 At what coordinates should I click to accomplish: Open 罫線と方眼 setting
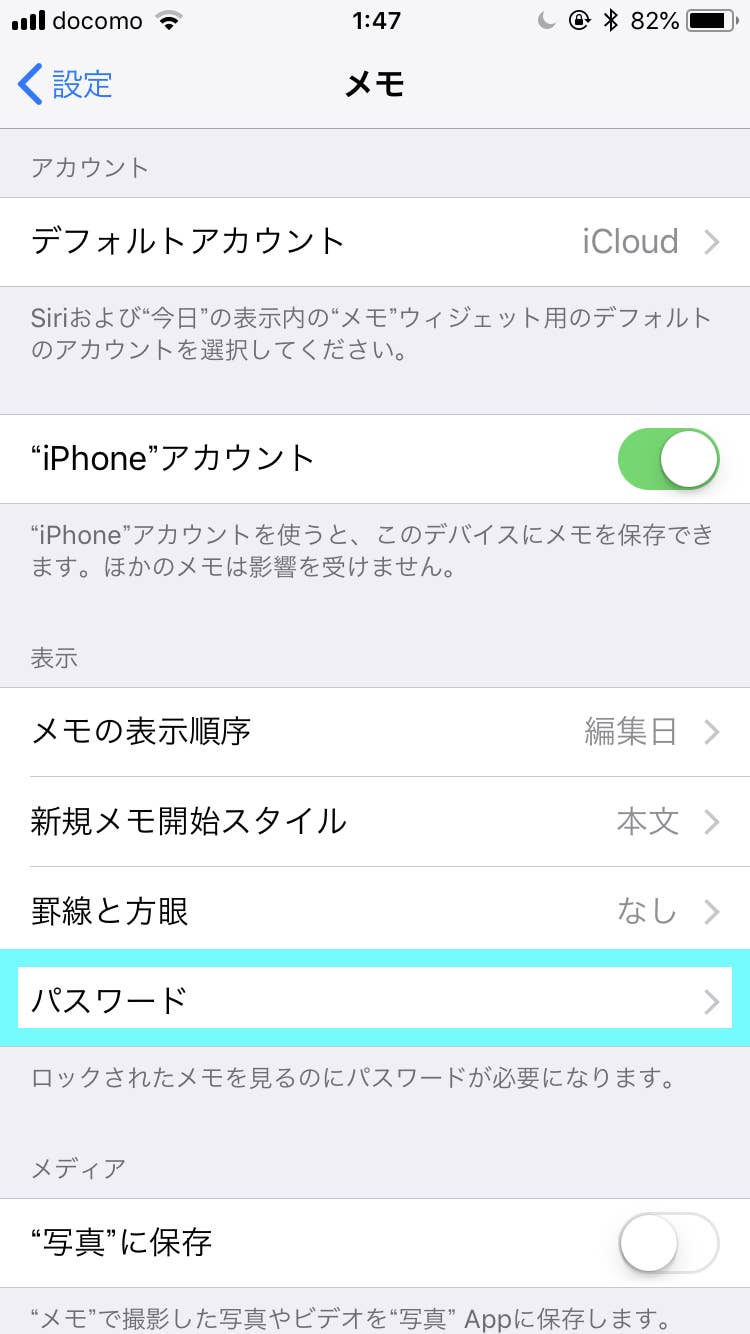375,912
